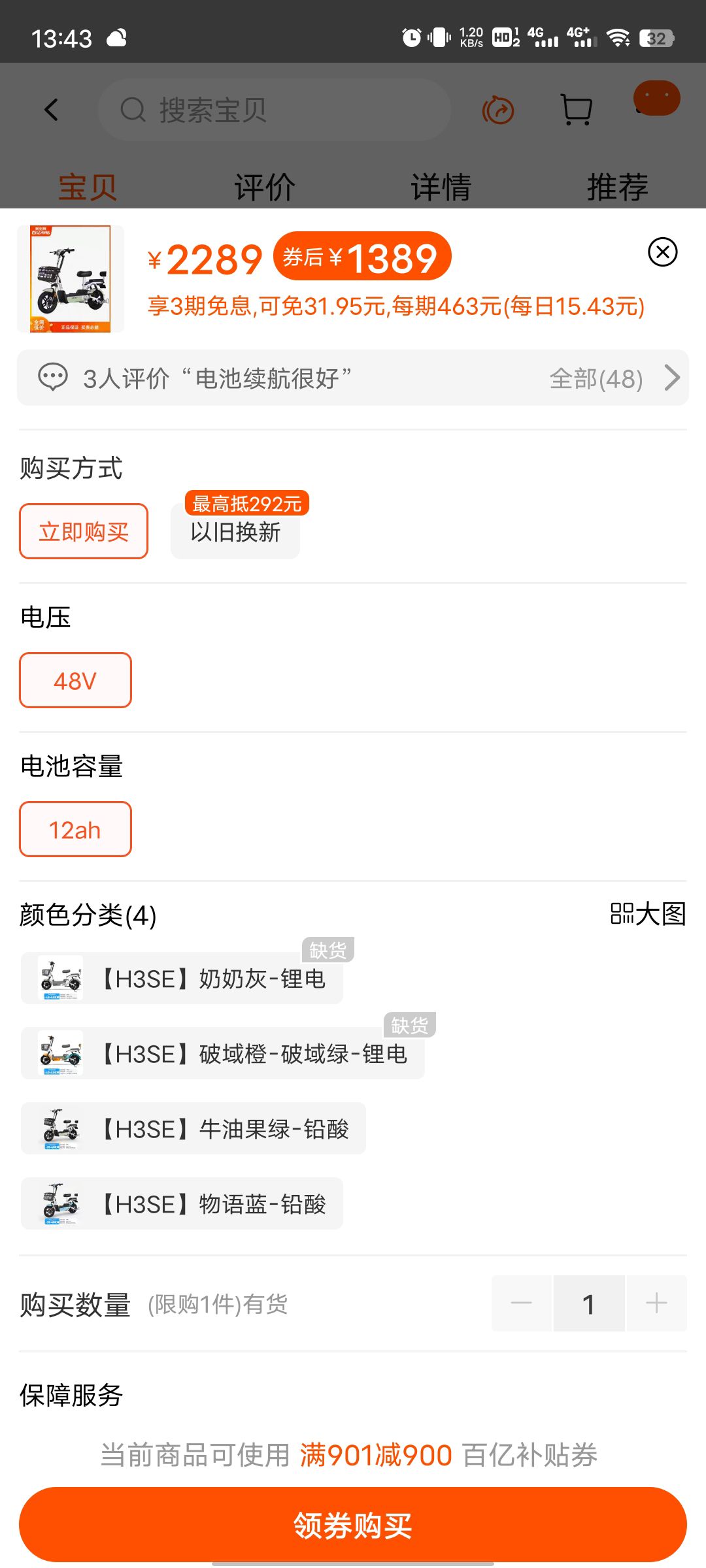Choose 物语蓝-铅酸 color option
Image resolution: width=706 pixels, height=1568 pixels.
coord(182,1203)
